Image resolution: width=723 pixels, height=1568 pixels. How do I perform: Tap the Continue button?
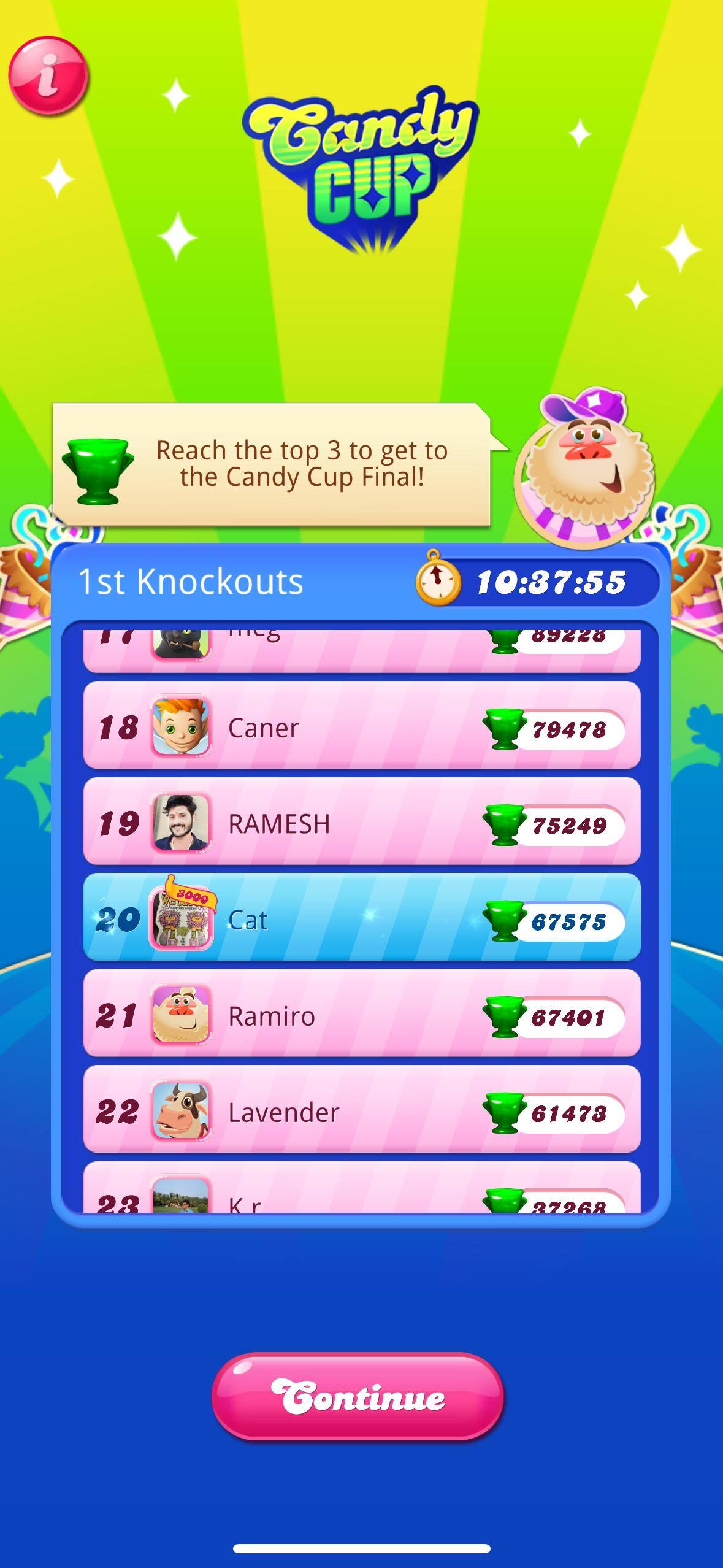point(358,1396)
